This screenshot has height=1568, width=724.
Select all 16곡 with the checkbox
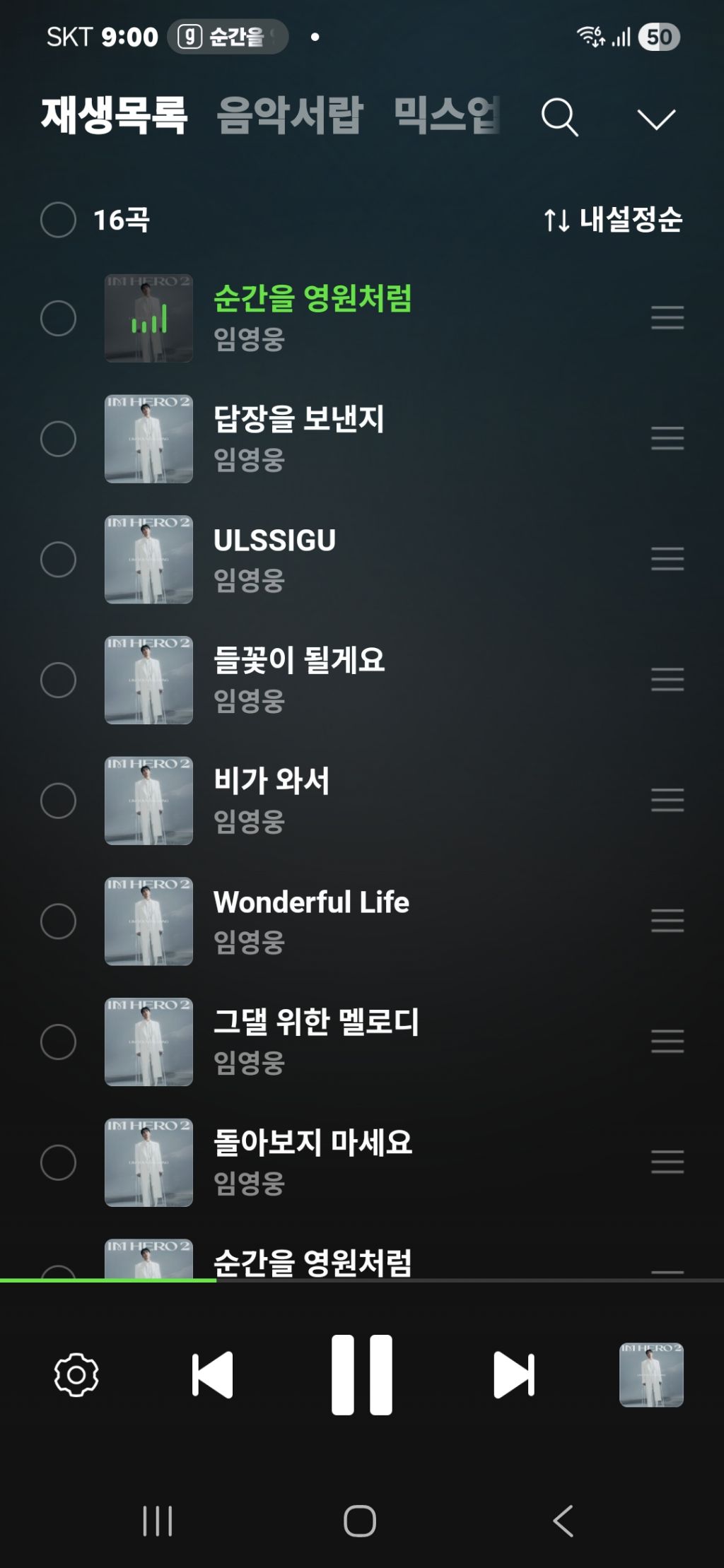coord(58,220)
